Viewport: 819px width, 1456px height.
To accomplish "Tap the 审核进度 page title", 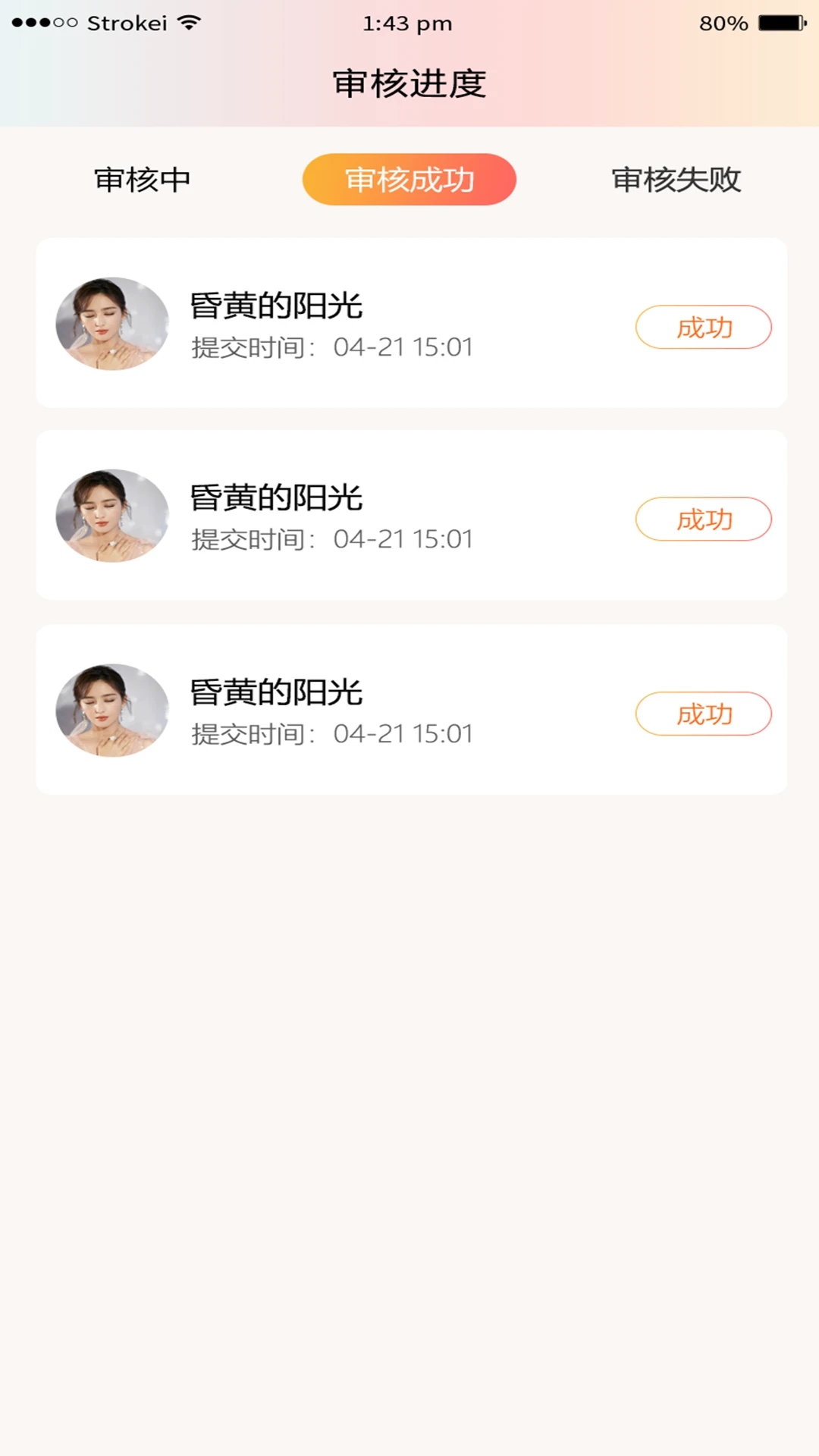I will point(409,82).
